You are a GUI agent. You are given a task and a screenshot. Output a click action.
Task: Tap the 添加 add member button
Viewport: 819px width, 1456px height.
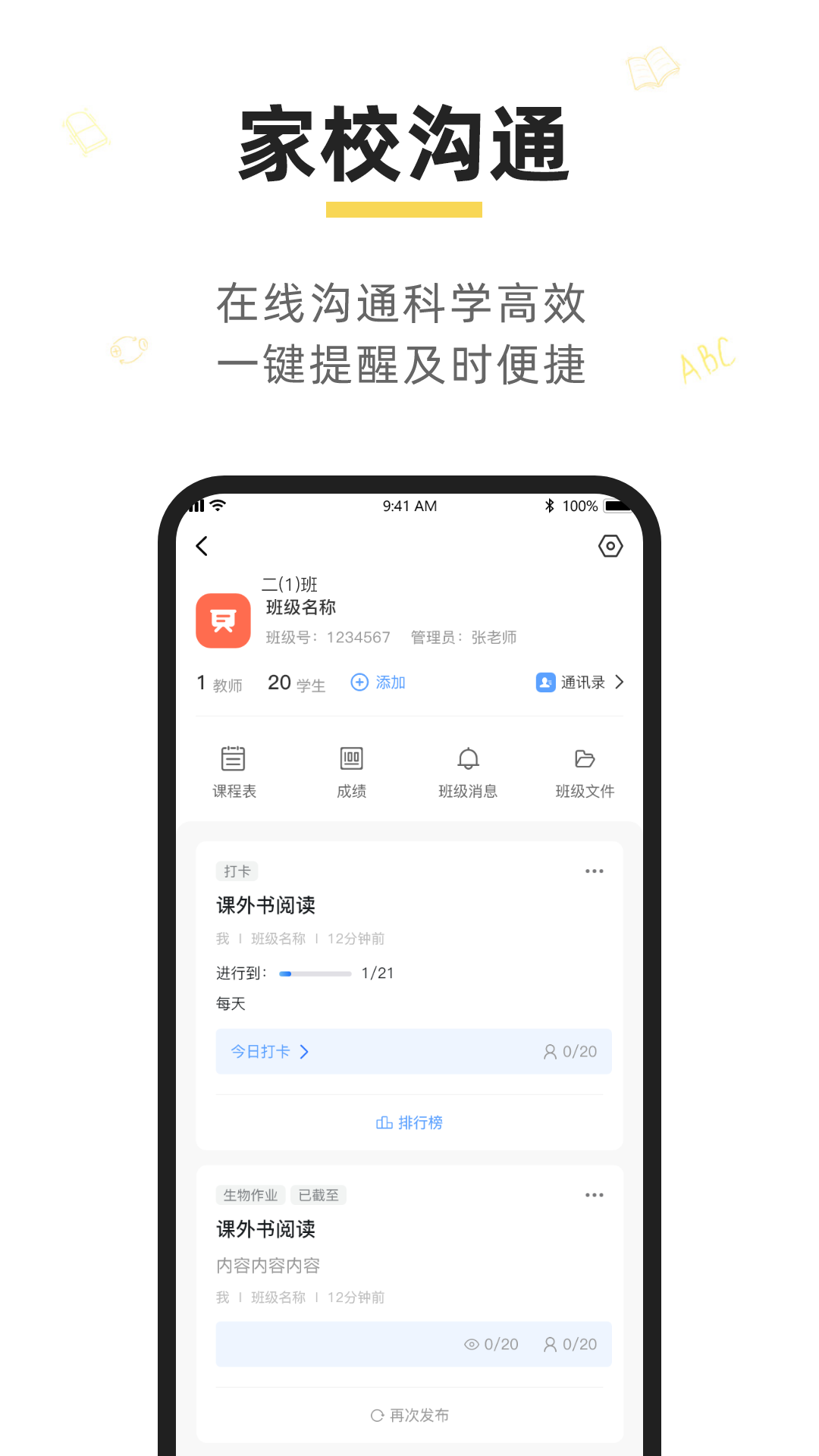click(379, 682)
